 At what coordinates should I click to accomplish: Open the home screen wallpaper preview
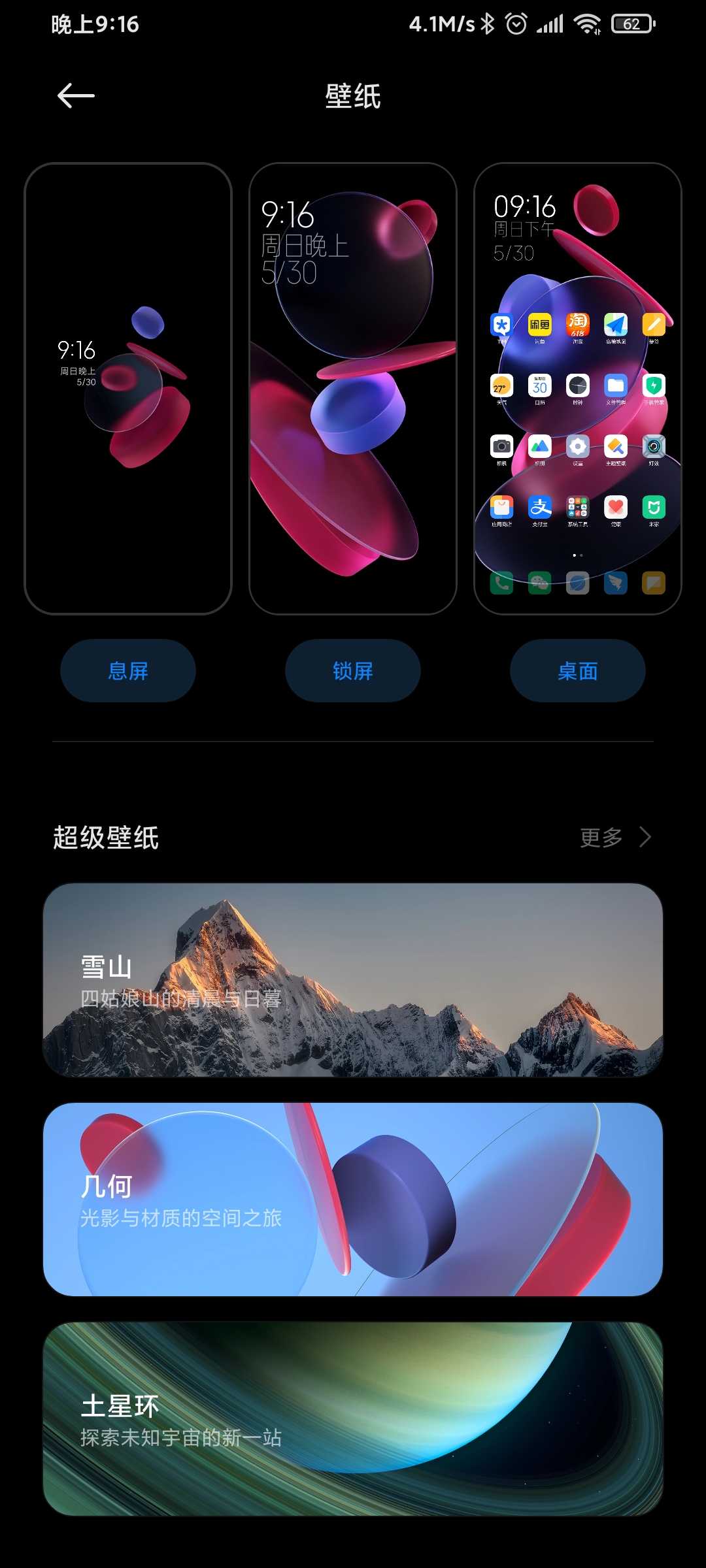pyautogui.click(x=578, y=388)
